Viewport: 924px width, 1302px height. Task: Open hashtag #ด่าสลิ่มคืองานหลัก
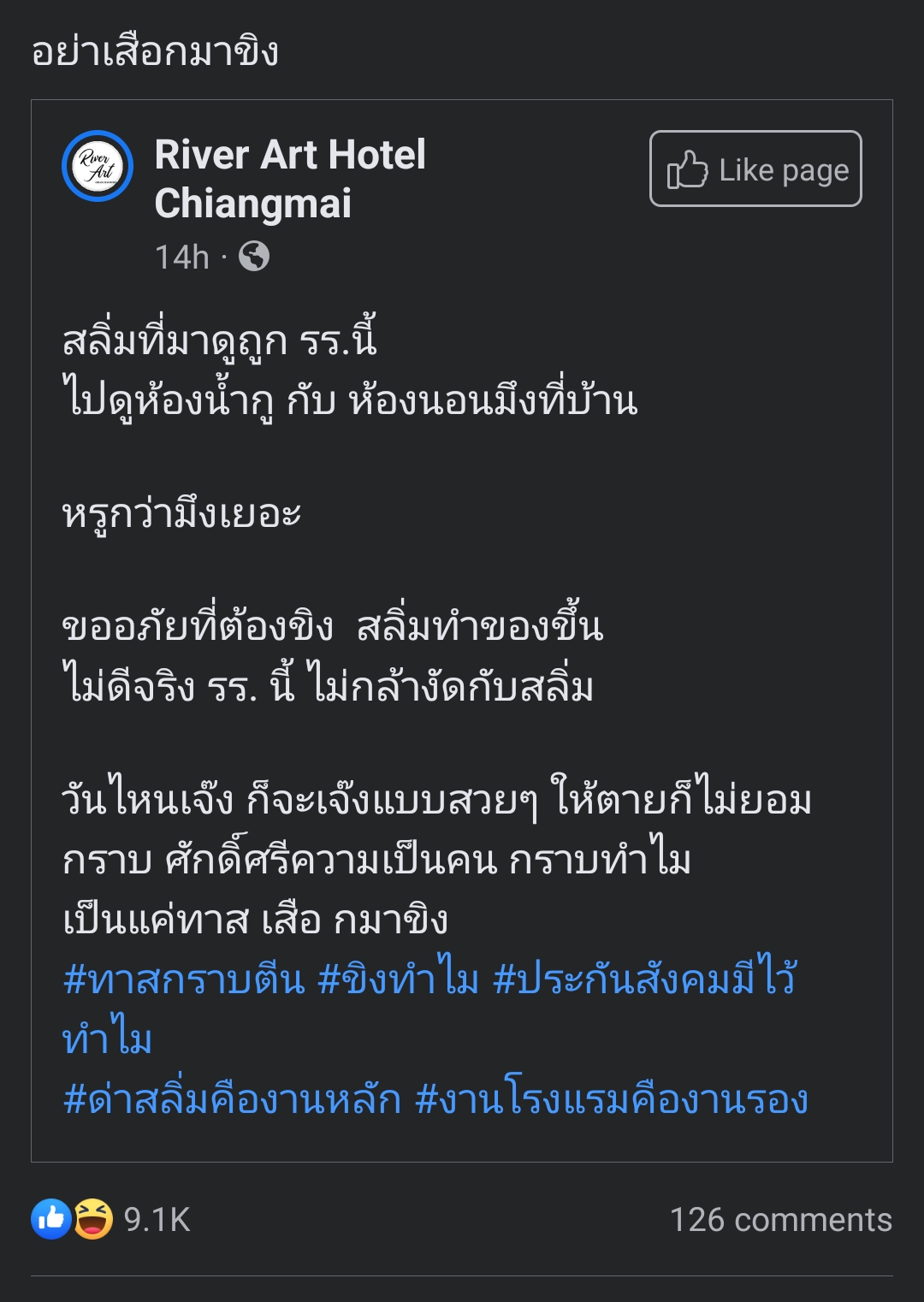pyautogui.click(x=232, y=1099)
